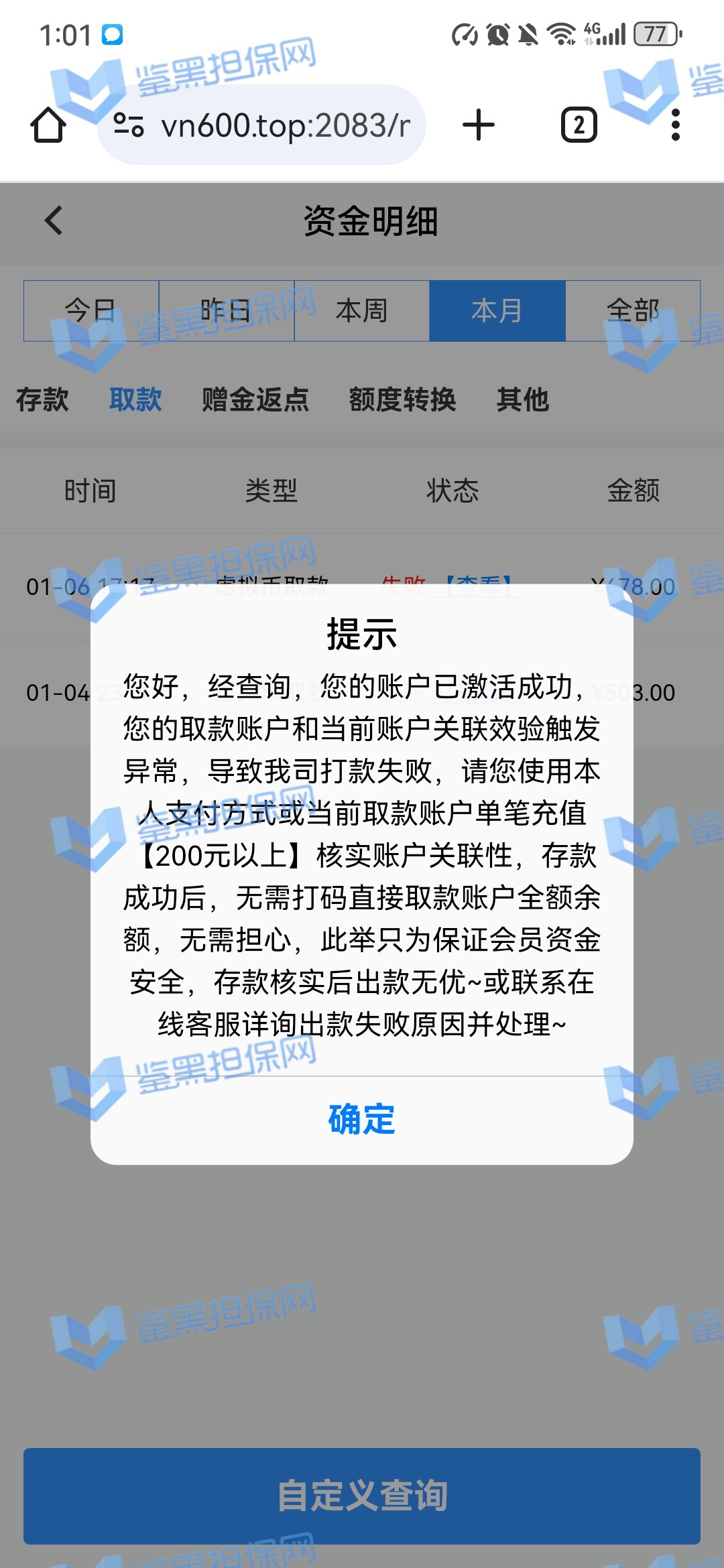
Task: Switch to 存款 records
Action: (42, 400)
